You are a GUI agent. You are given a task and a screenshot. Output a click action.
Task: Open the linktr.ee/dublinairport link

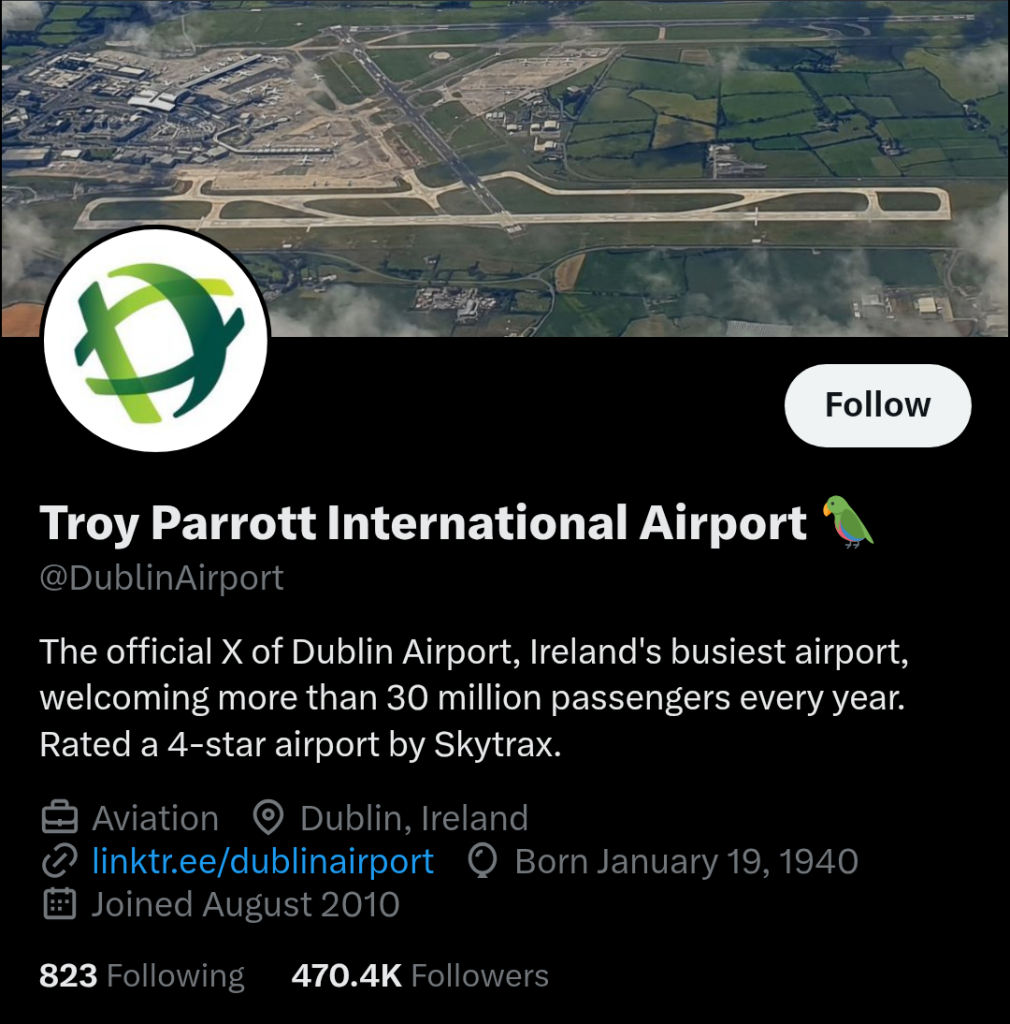point(262,861)
